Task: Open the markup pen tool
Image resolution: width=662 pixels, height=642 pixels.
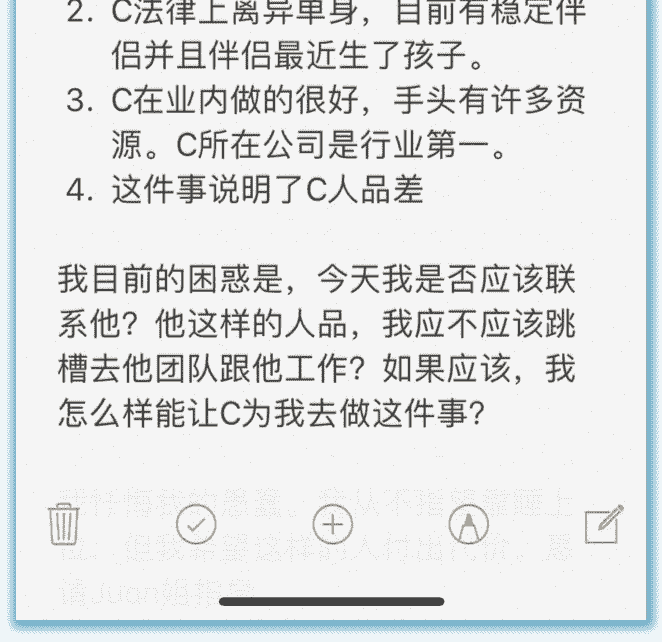Action: click(x=469, y=524)
